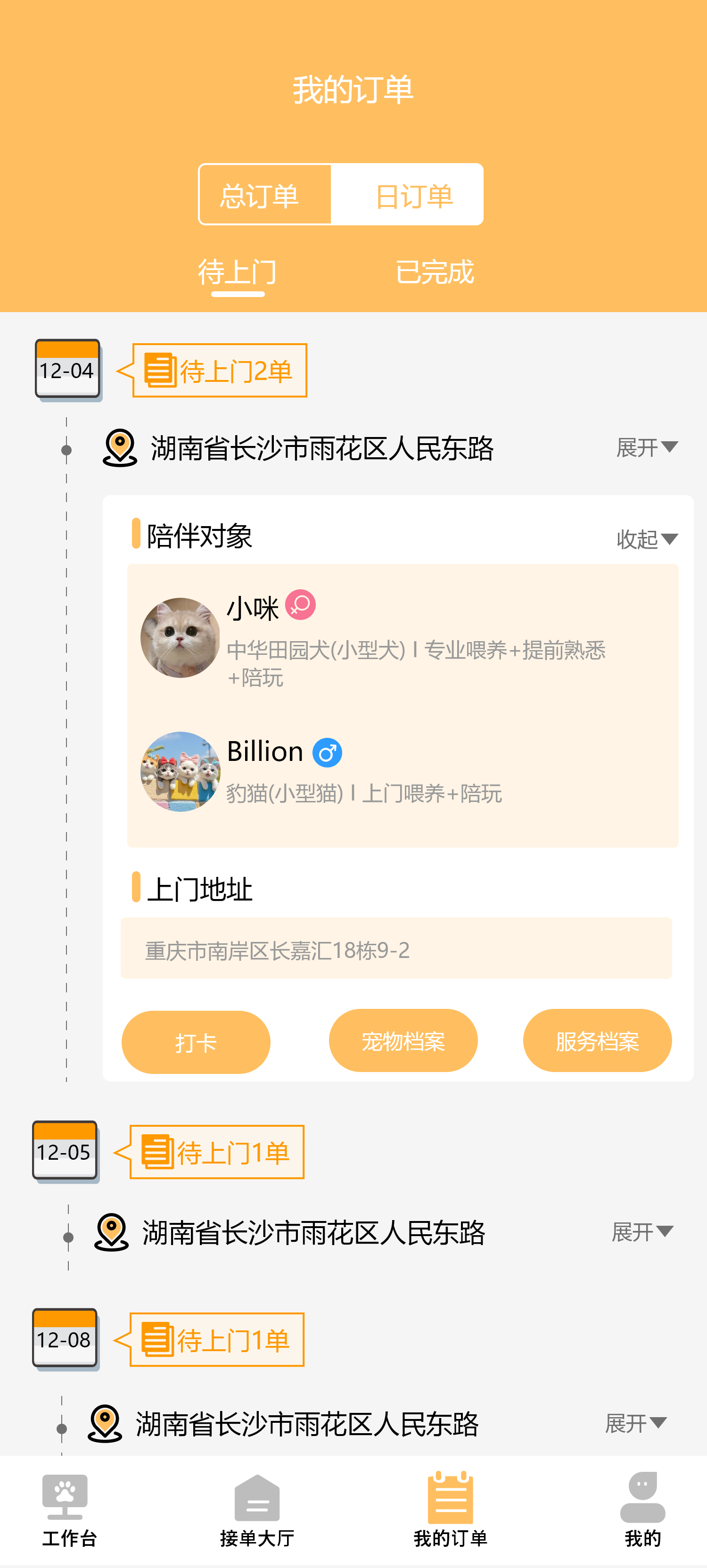
Task: Expand the 12-08 order details
Action: click(635, 1423)
